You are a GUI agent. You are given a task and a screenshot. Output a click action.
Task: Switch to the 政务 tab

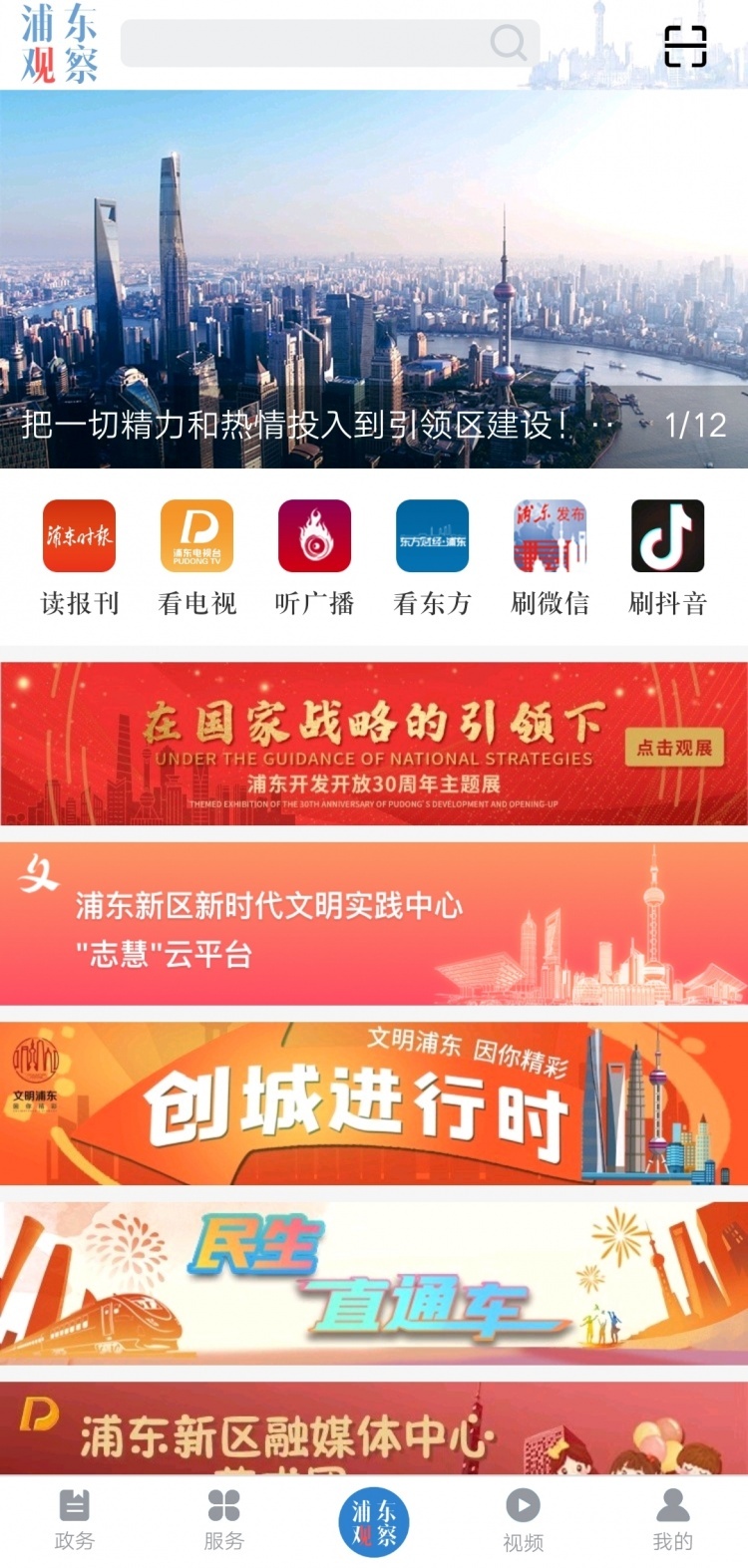click(x=75, y=1520)
